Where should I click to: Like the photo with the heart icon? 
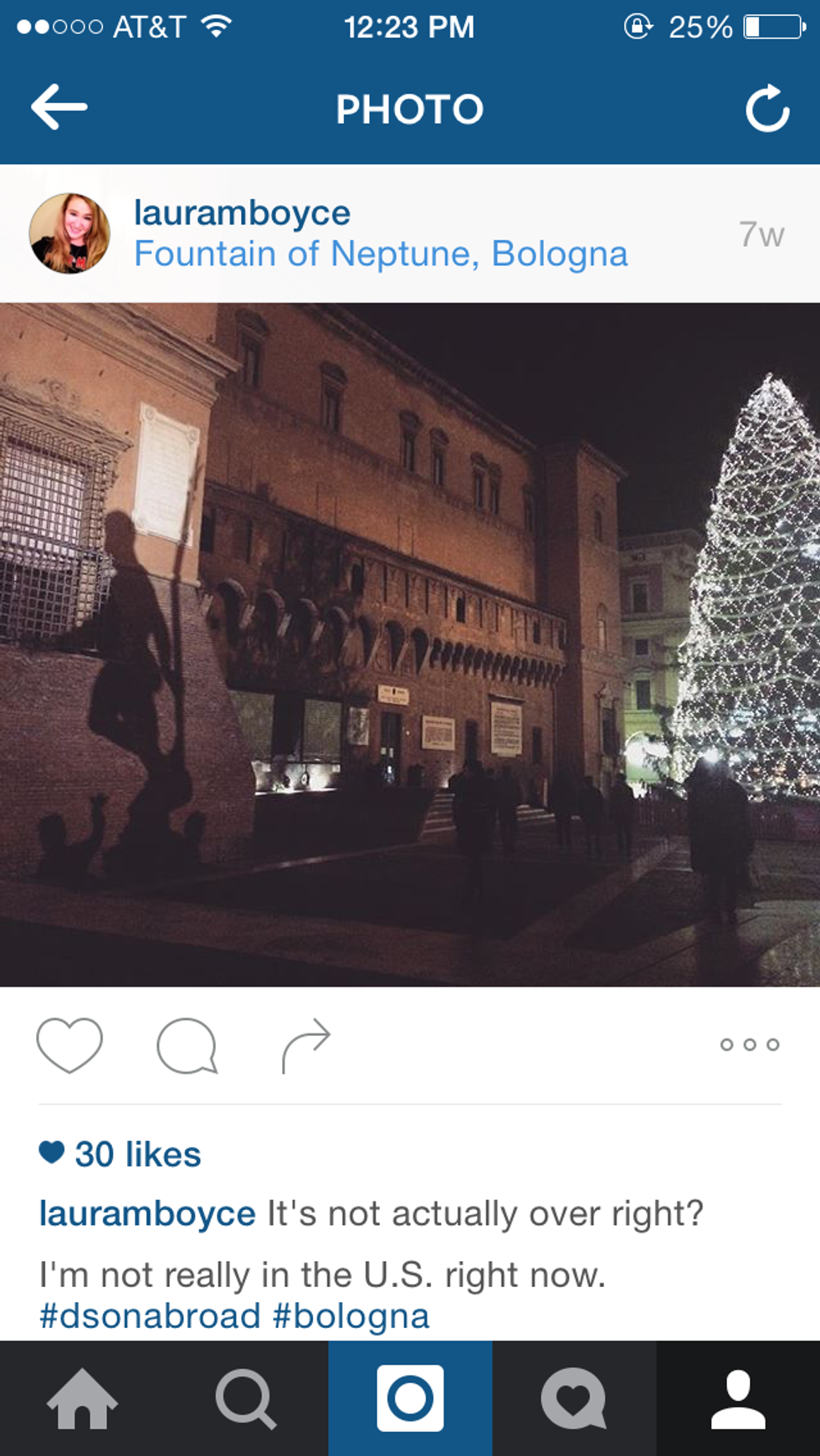point(69,1044)
